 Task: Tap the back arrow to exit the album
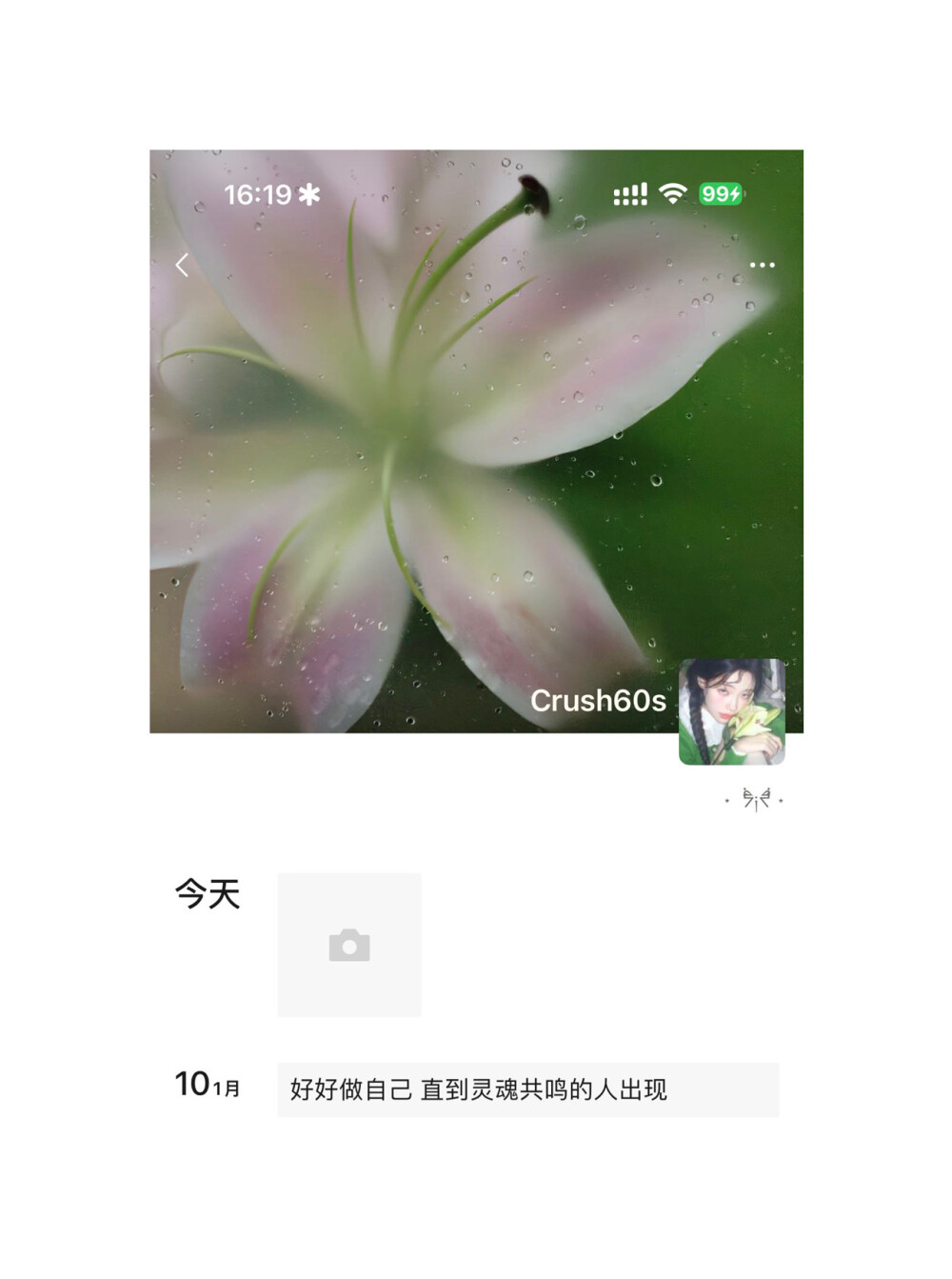[x=181, y=264]
